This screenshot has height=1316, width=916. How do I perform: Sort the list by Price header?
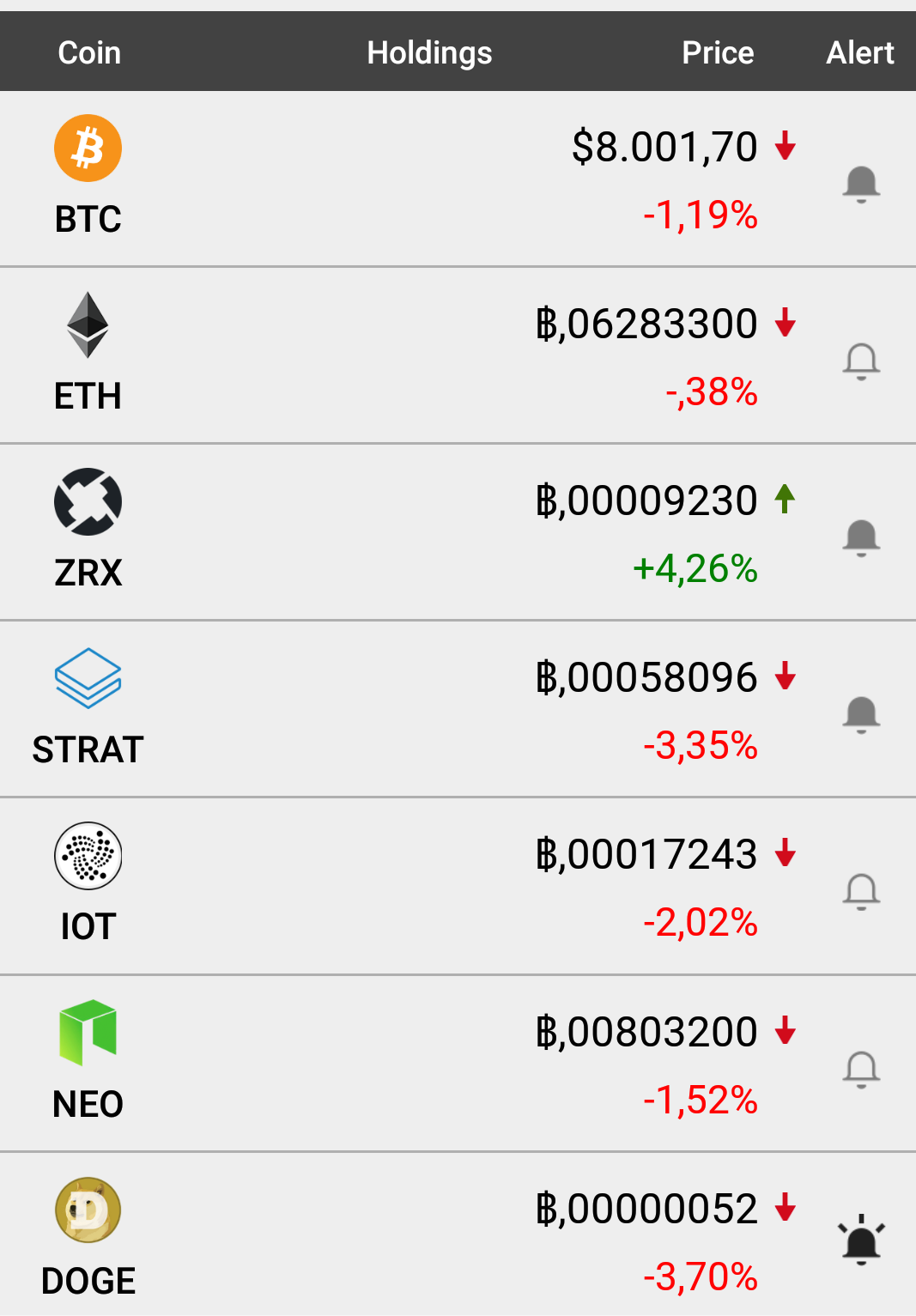pos(718,52)
